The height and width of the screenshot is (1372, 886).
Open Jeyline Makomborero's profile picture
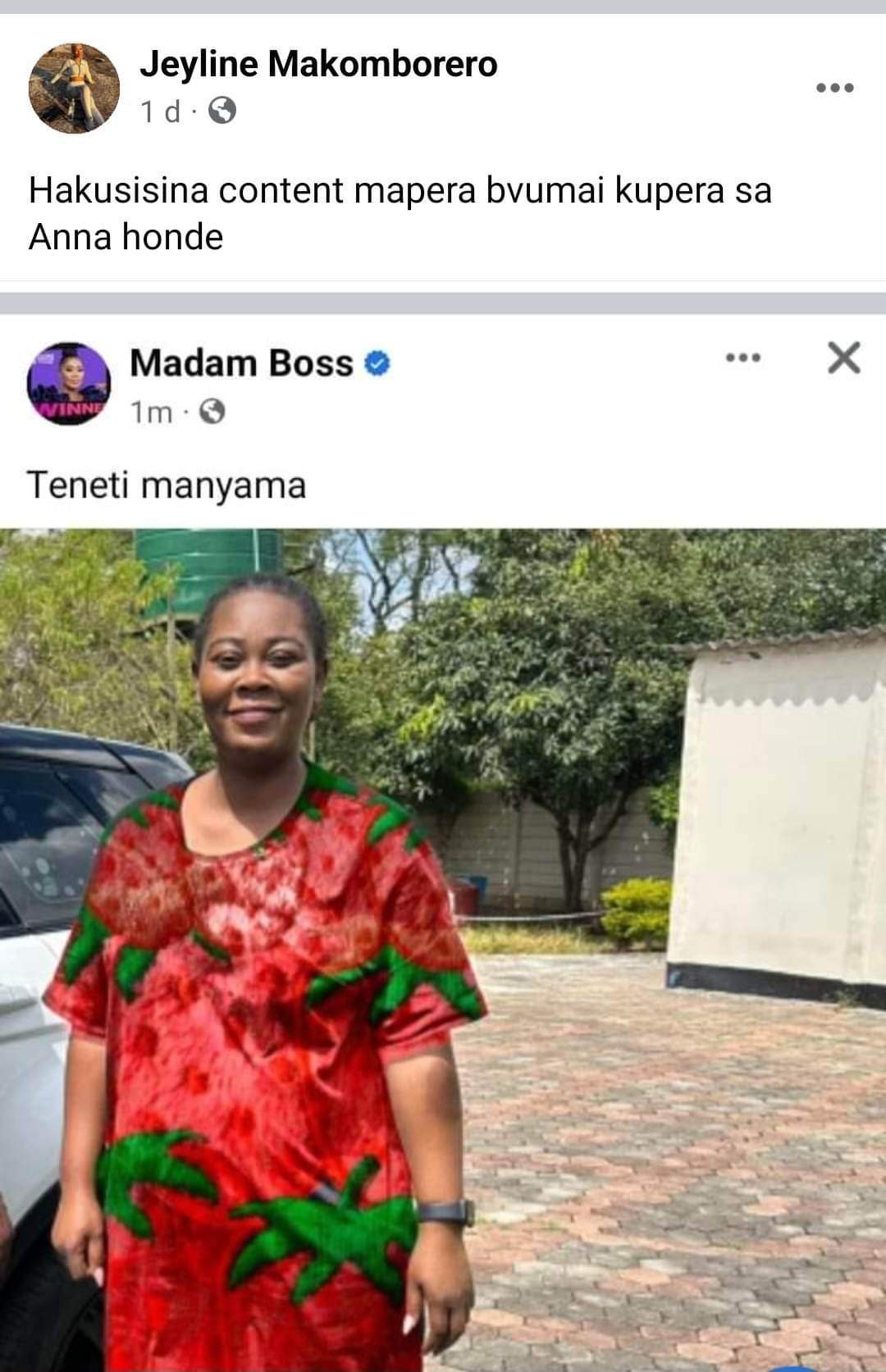coord(74,88)
